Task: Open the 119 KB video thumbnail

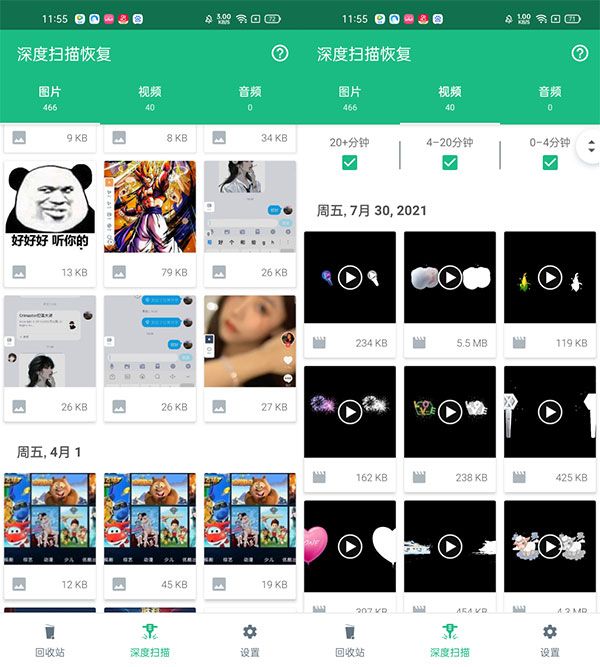Action: 549,277
